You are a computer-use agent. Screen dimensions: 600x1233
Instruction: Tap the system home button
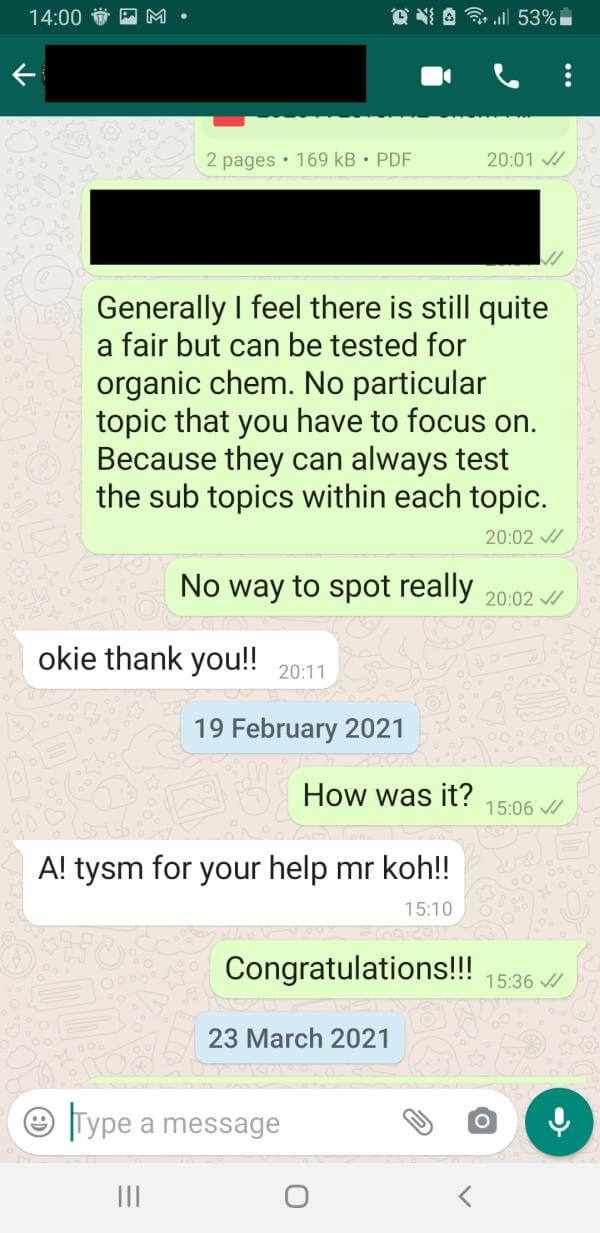tap(297, 1196)
